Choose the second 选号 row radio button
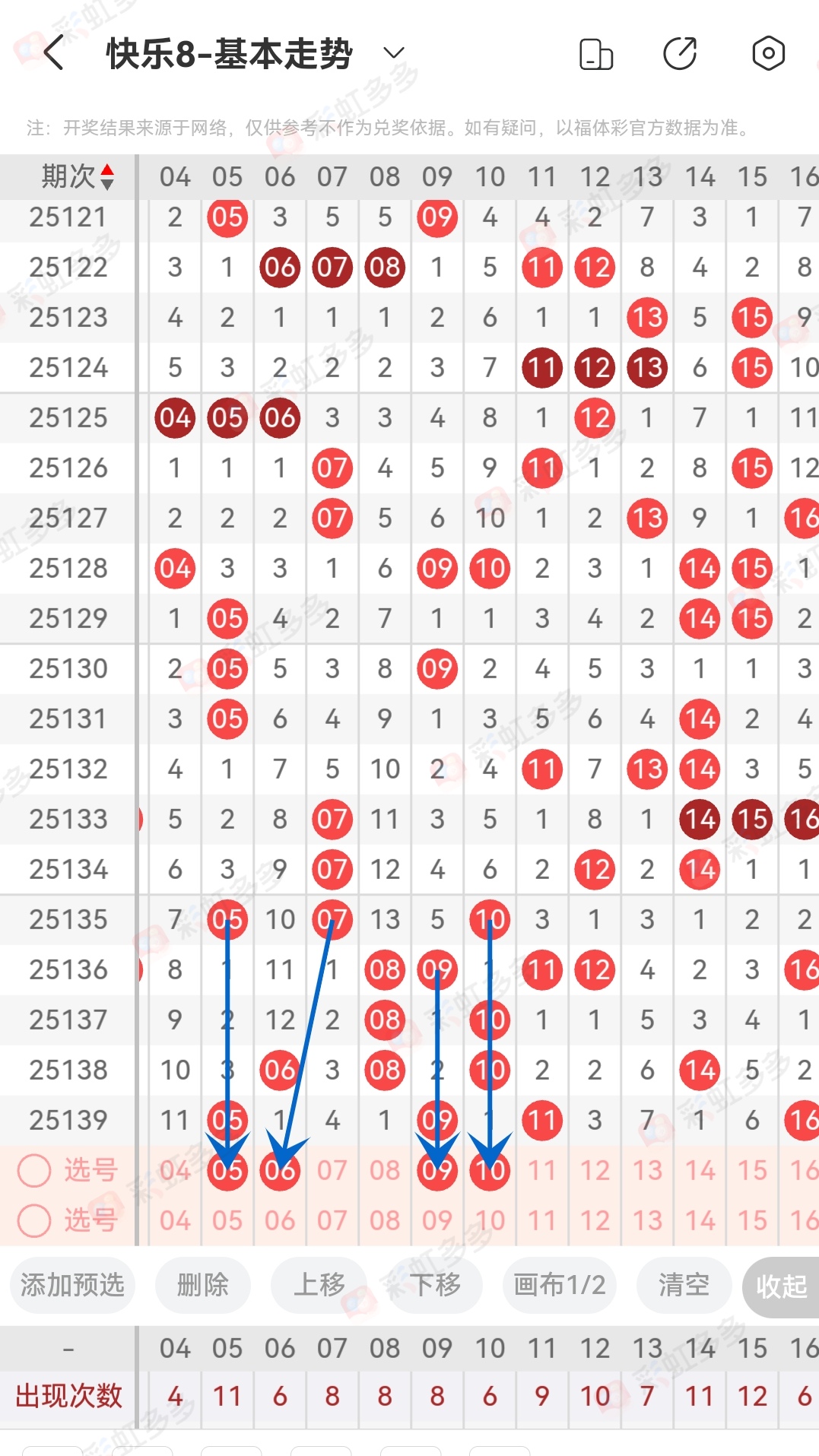 pyautogui.click(x=34, y=1220)
